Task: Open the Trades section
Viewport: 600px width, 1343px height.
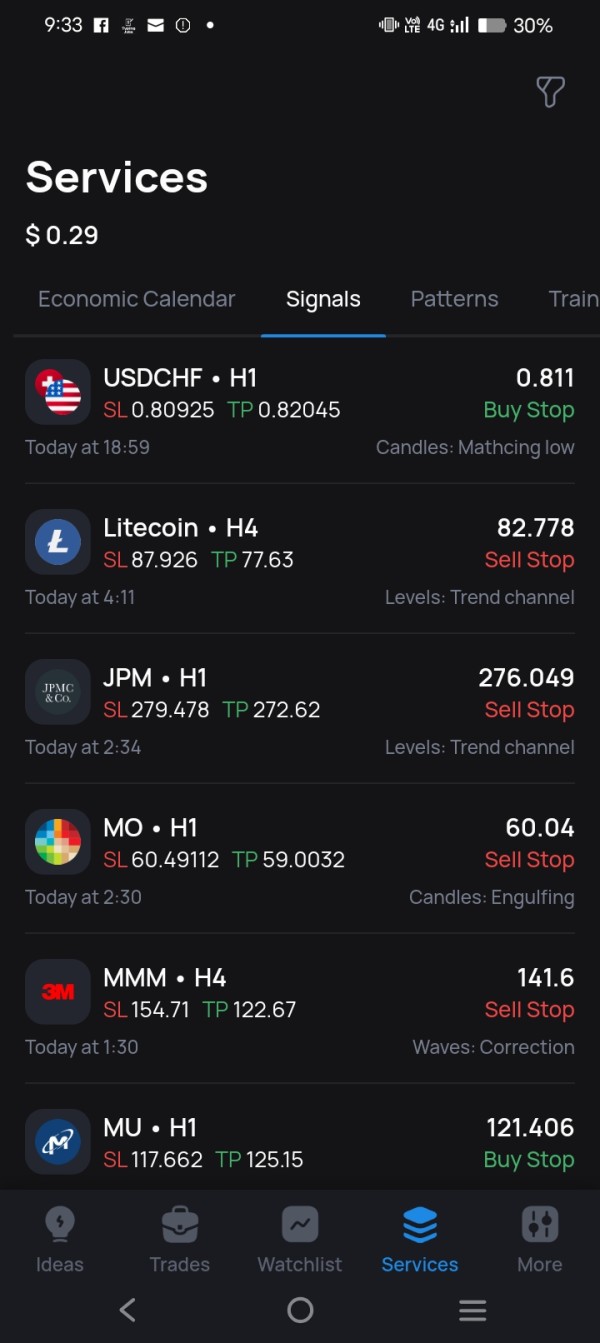Action: tap(180, 1240)
